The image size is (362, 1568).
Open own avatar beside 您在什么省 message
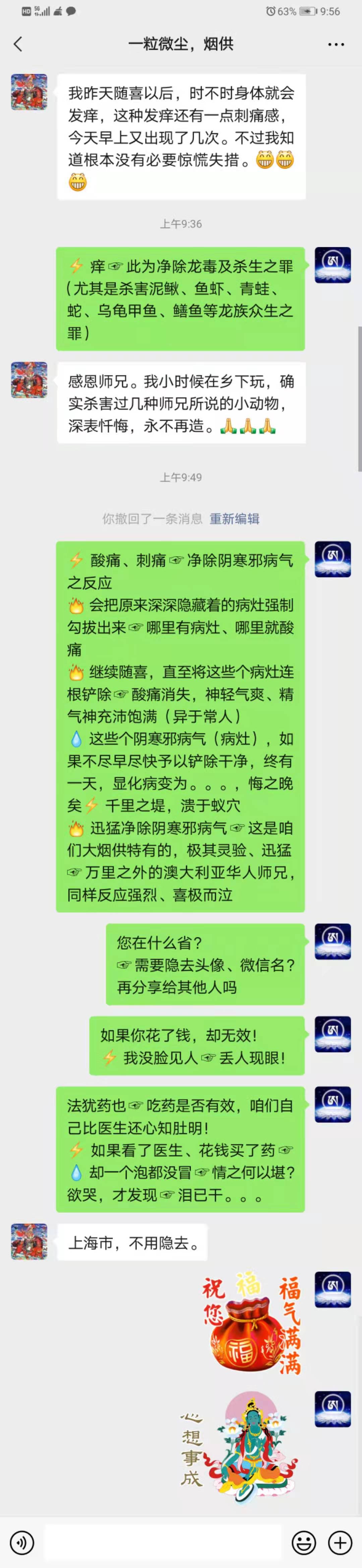point(333,942)
